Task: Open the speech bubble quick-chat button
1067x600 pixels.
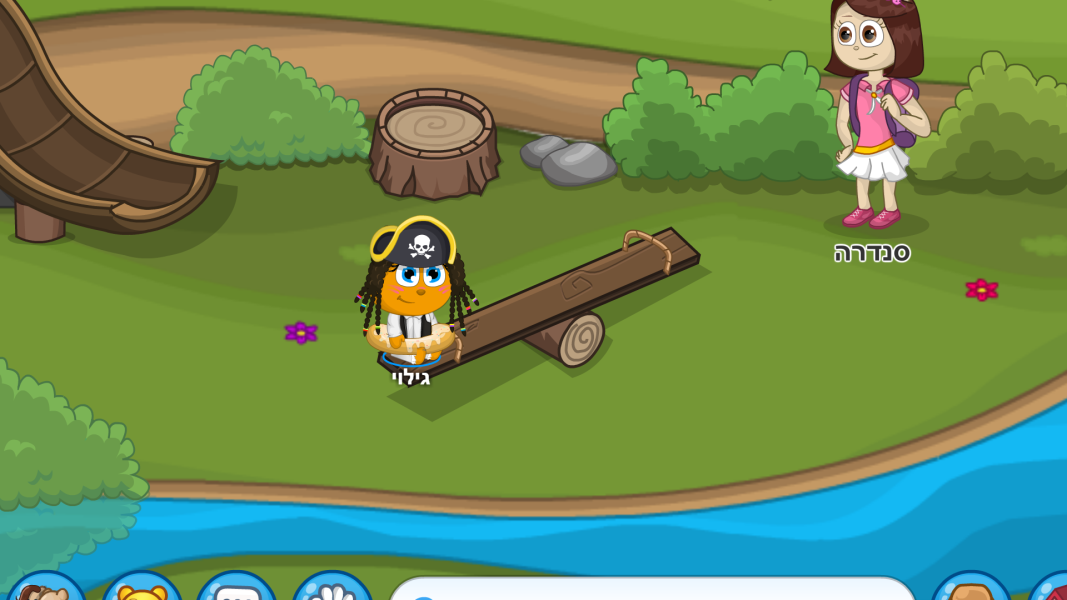Action: point(236,590)
